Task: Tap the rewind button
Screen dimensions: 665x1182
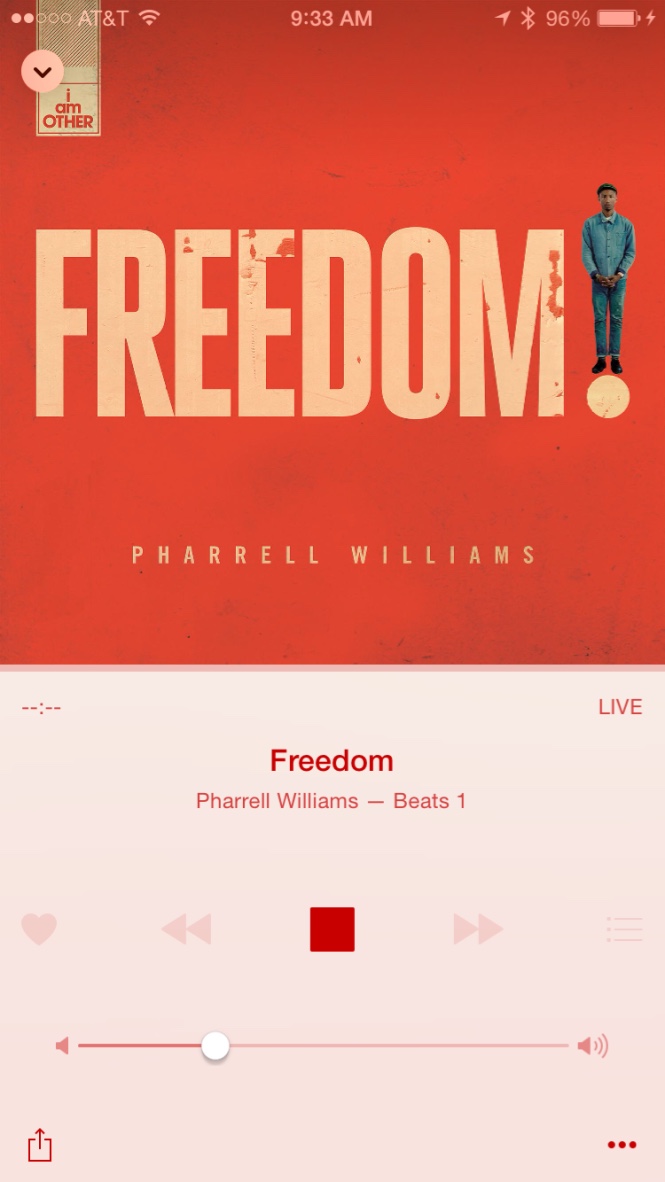Action: (186, 929)
